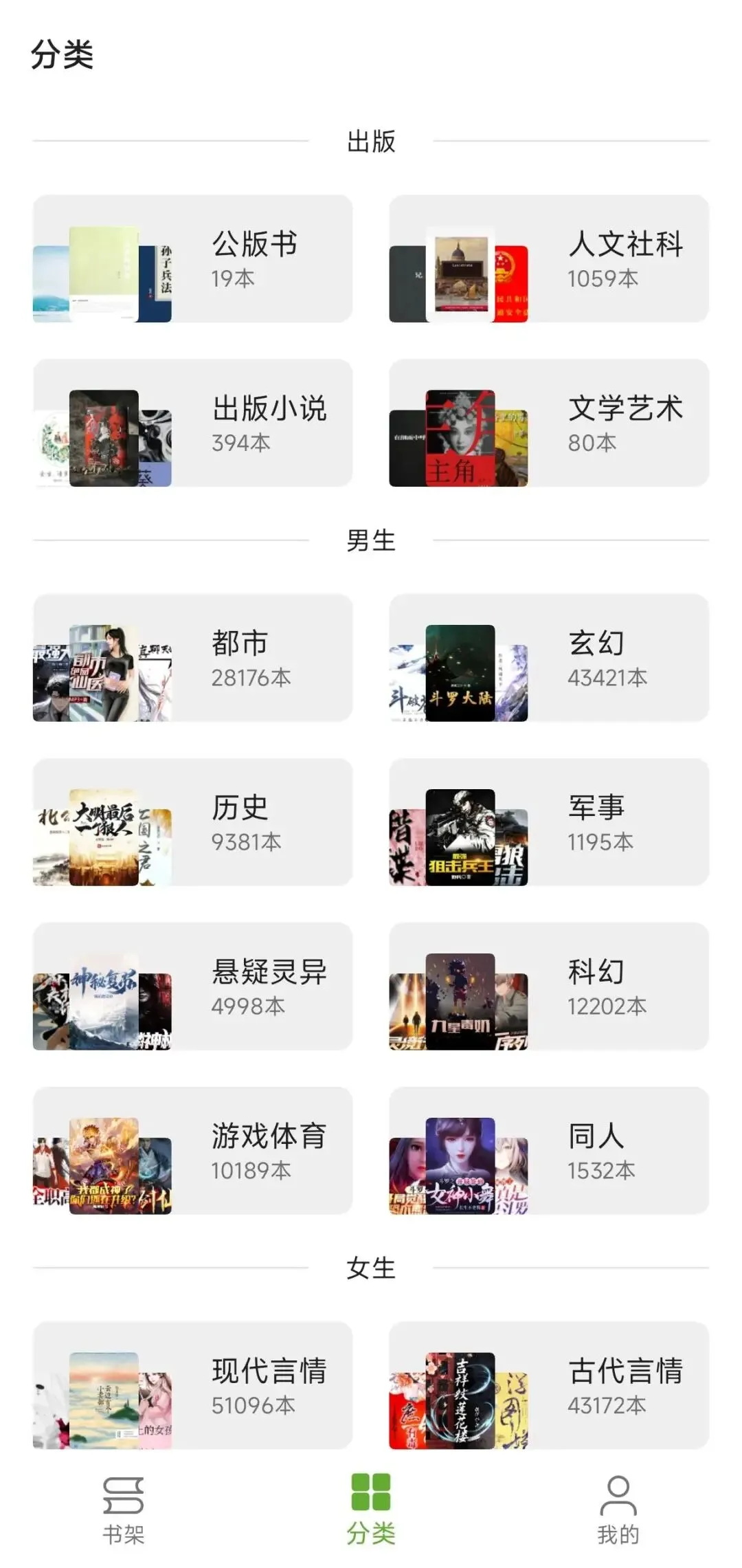Open the 现代言情 category
The image size is (742, 1568).
tap(192, 1385)
